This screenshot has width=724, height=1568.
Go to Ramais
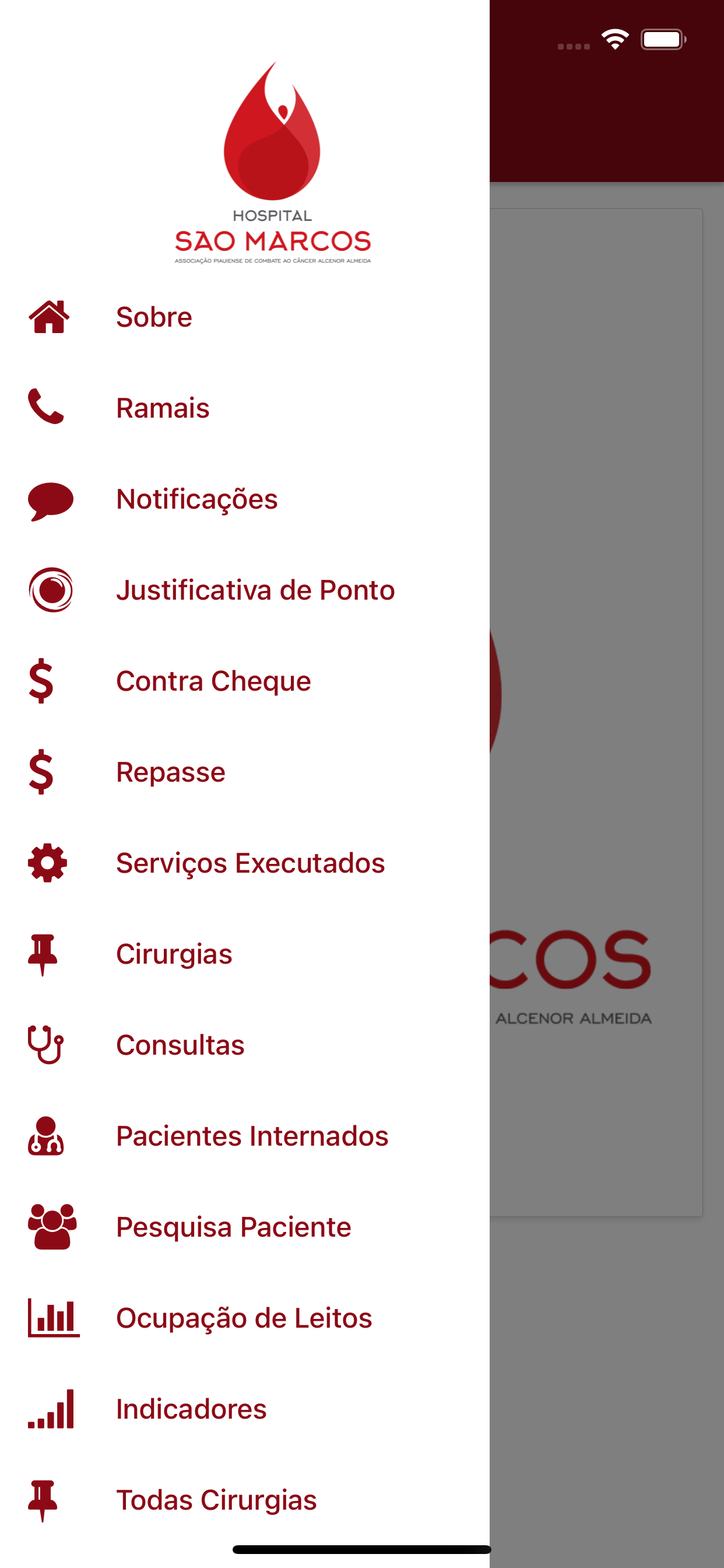tap(245, 408)
